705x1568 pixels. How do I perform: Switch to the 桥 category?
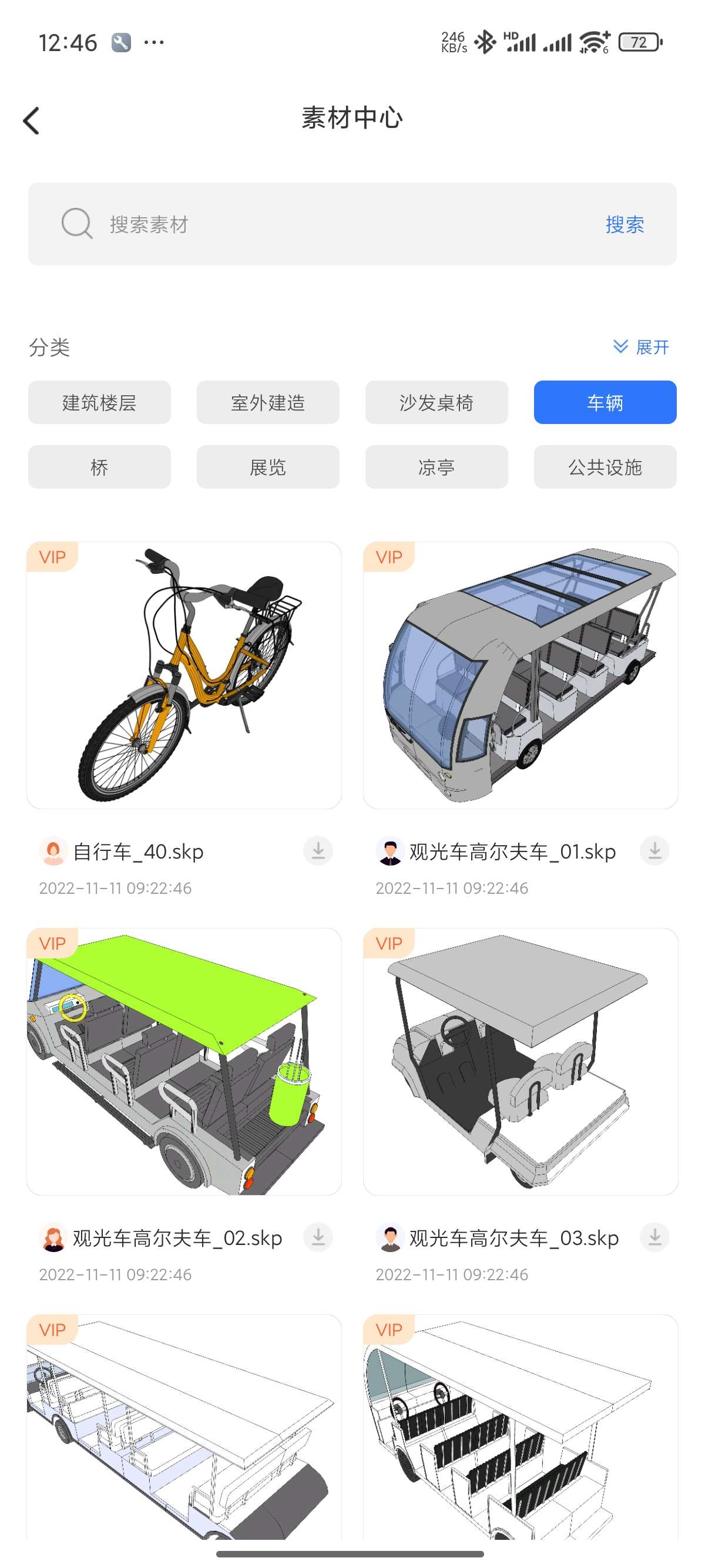coord(99,467)
